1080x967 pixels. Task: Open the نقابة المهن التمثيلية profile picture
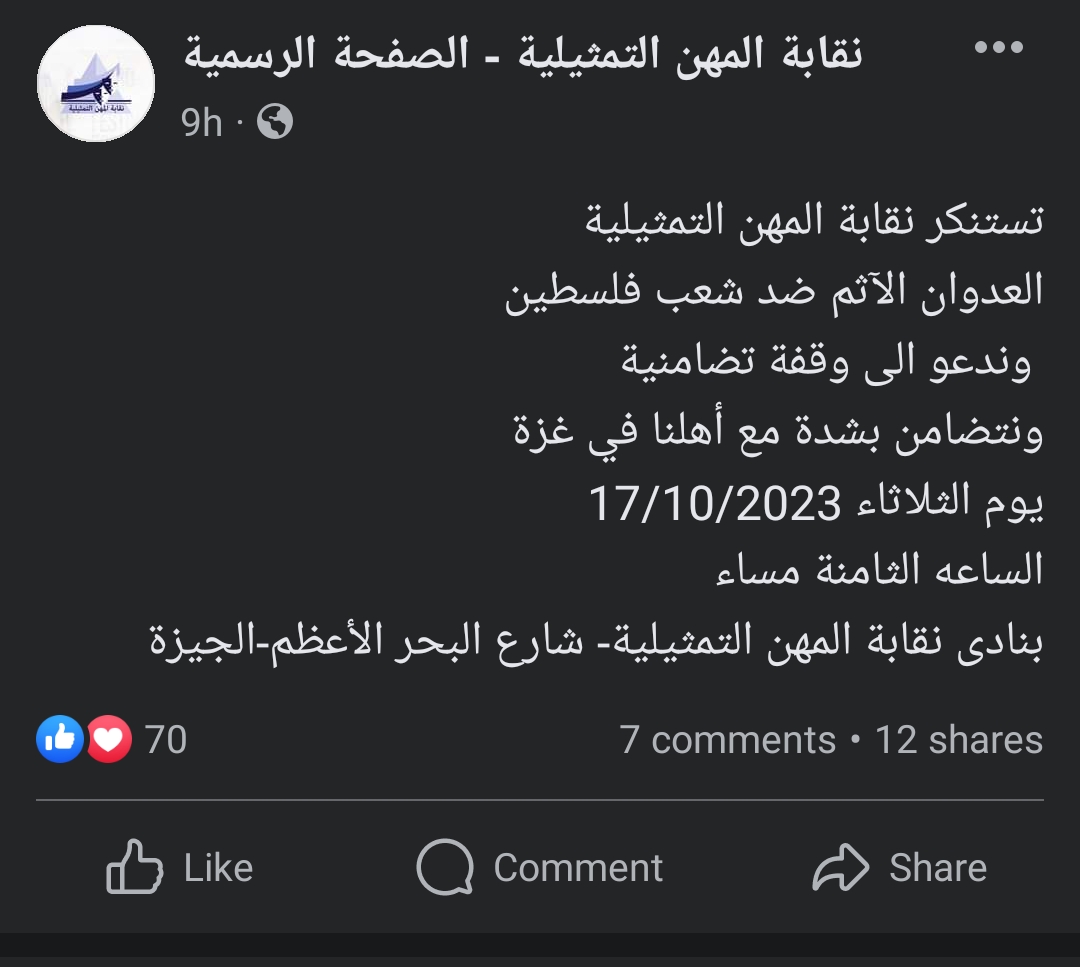coord(96,84)
